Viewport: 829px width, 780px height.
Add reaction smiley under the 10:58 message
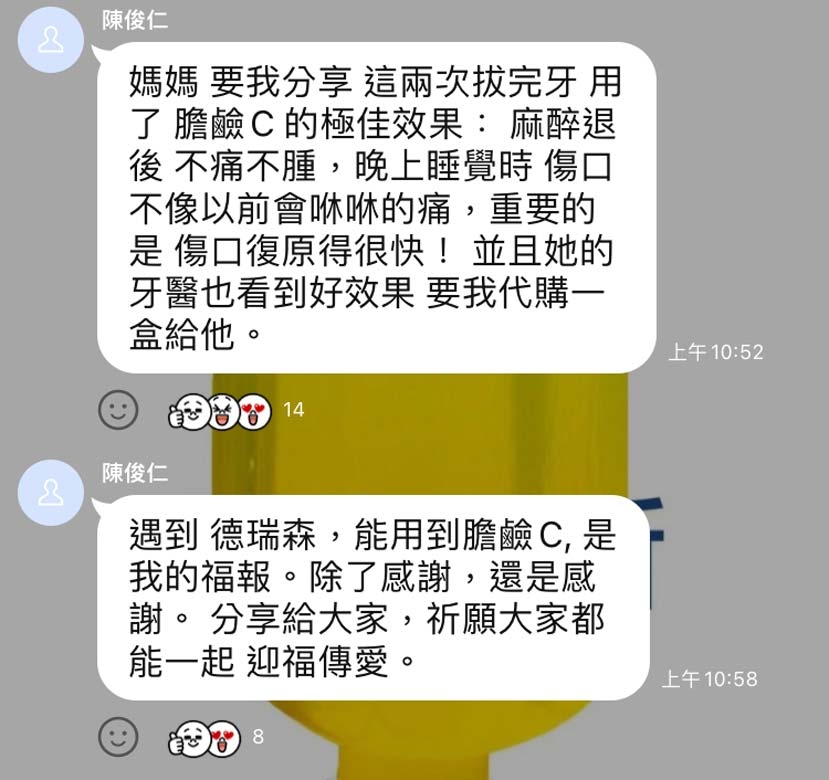click(119, 738)
